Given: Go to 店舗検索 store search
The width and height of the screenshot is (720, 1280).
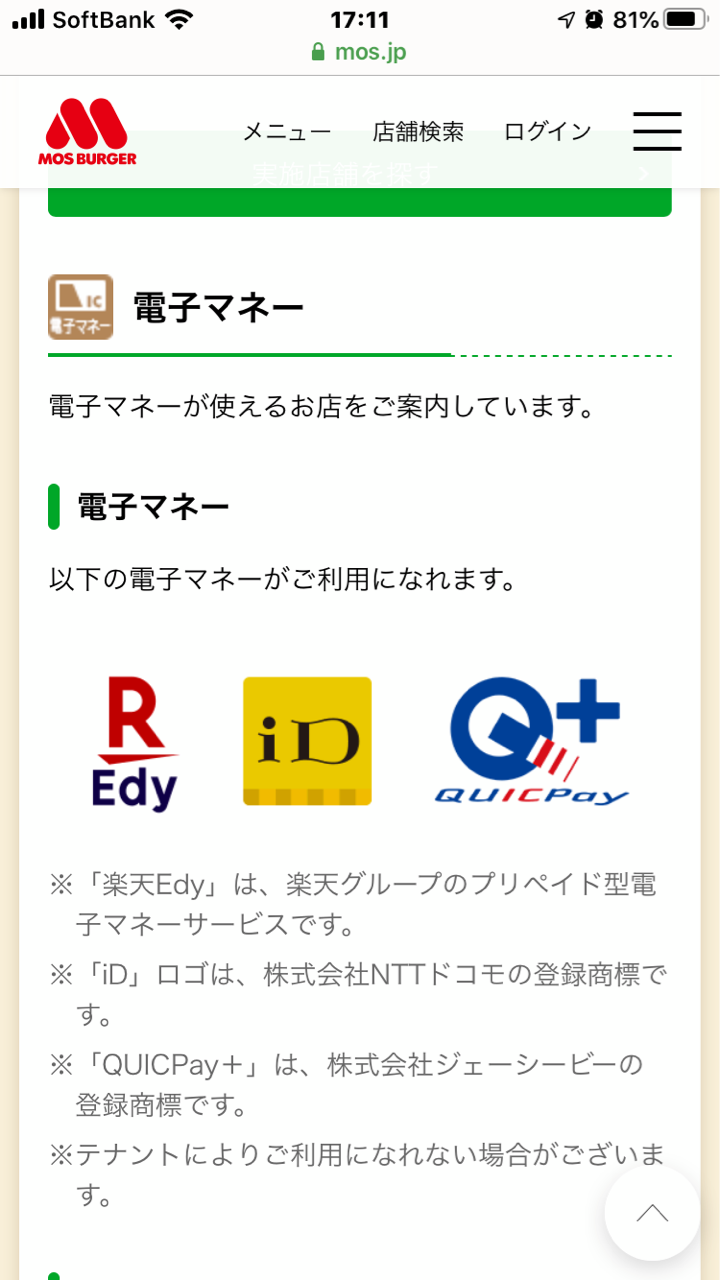Looking at the screenshot, I should click(x=418, y=132).
